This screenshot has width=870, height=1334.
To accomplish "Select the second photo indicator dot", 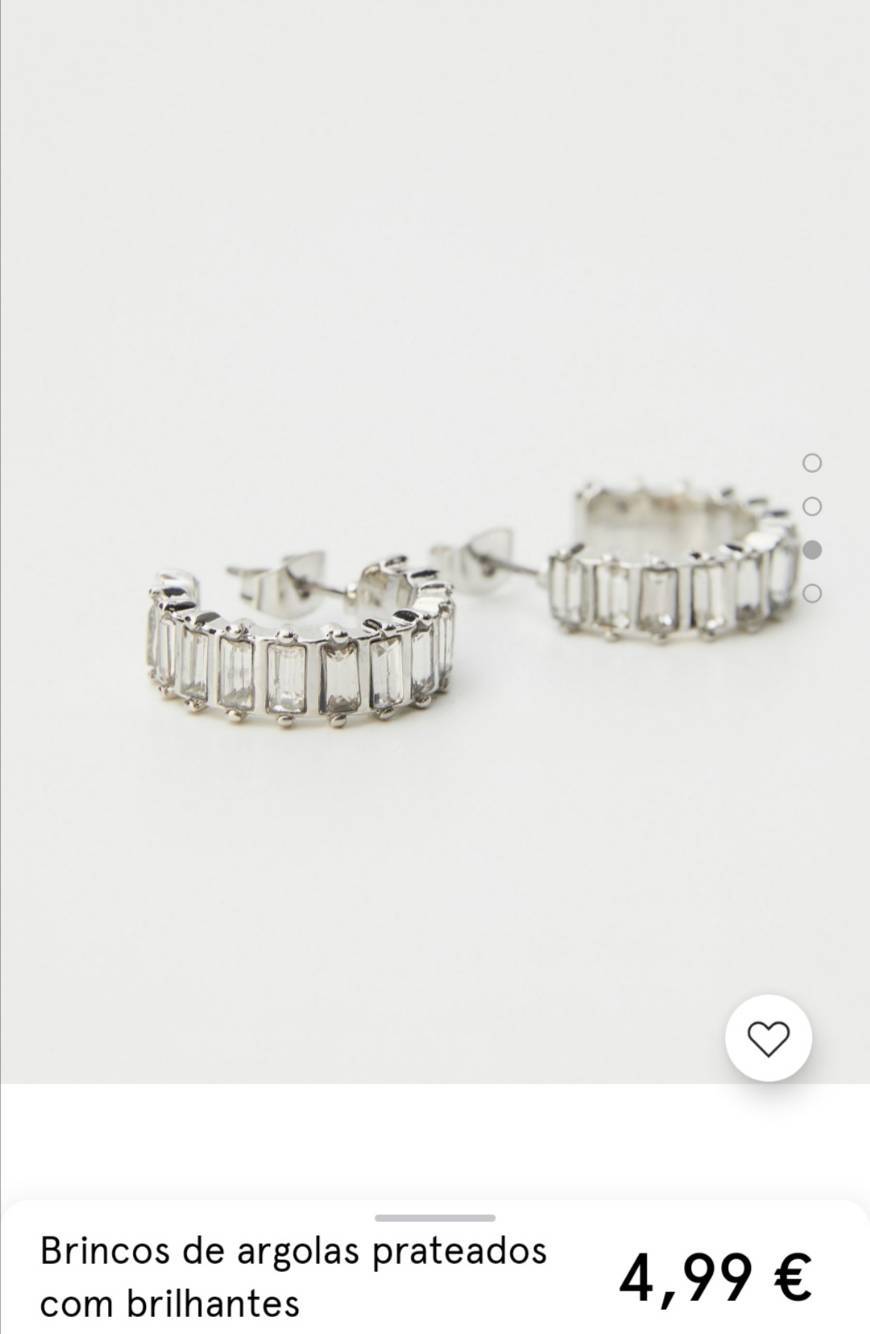I will pos(812,507).
